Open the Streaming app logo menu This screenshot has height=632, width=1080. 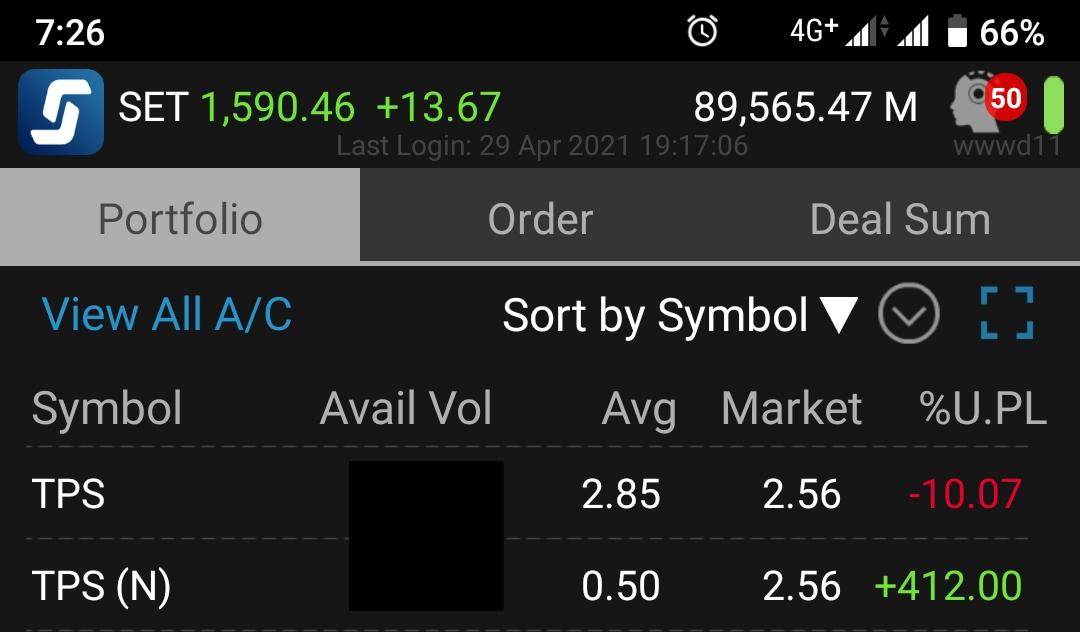tap(61, 111)
